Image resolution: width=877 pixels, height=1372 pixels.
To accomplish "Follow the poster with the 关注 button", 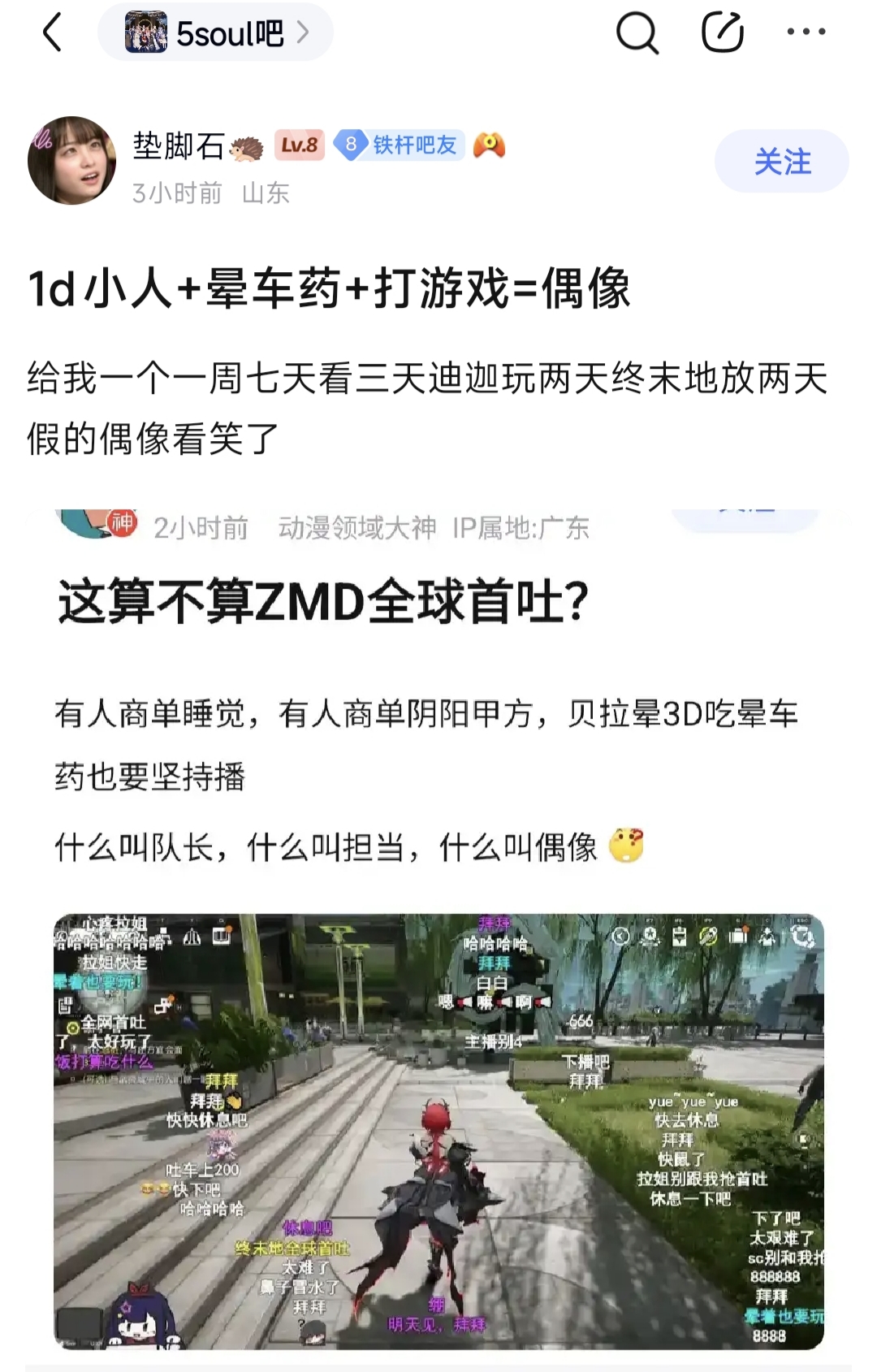I will [782, 161].
